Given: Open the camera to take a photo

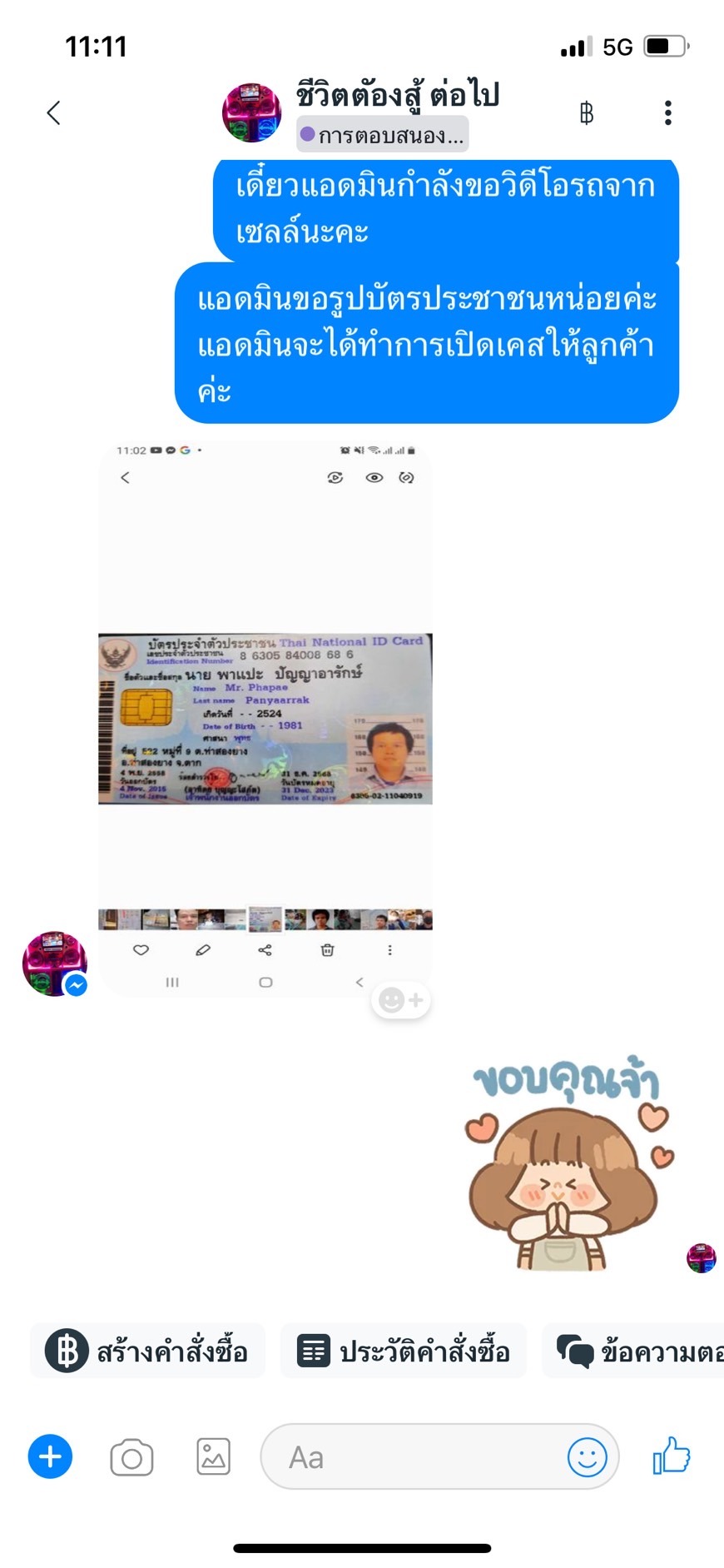Looking at the screenshot, I should [131, 1456].
